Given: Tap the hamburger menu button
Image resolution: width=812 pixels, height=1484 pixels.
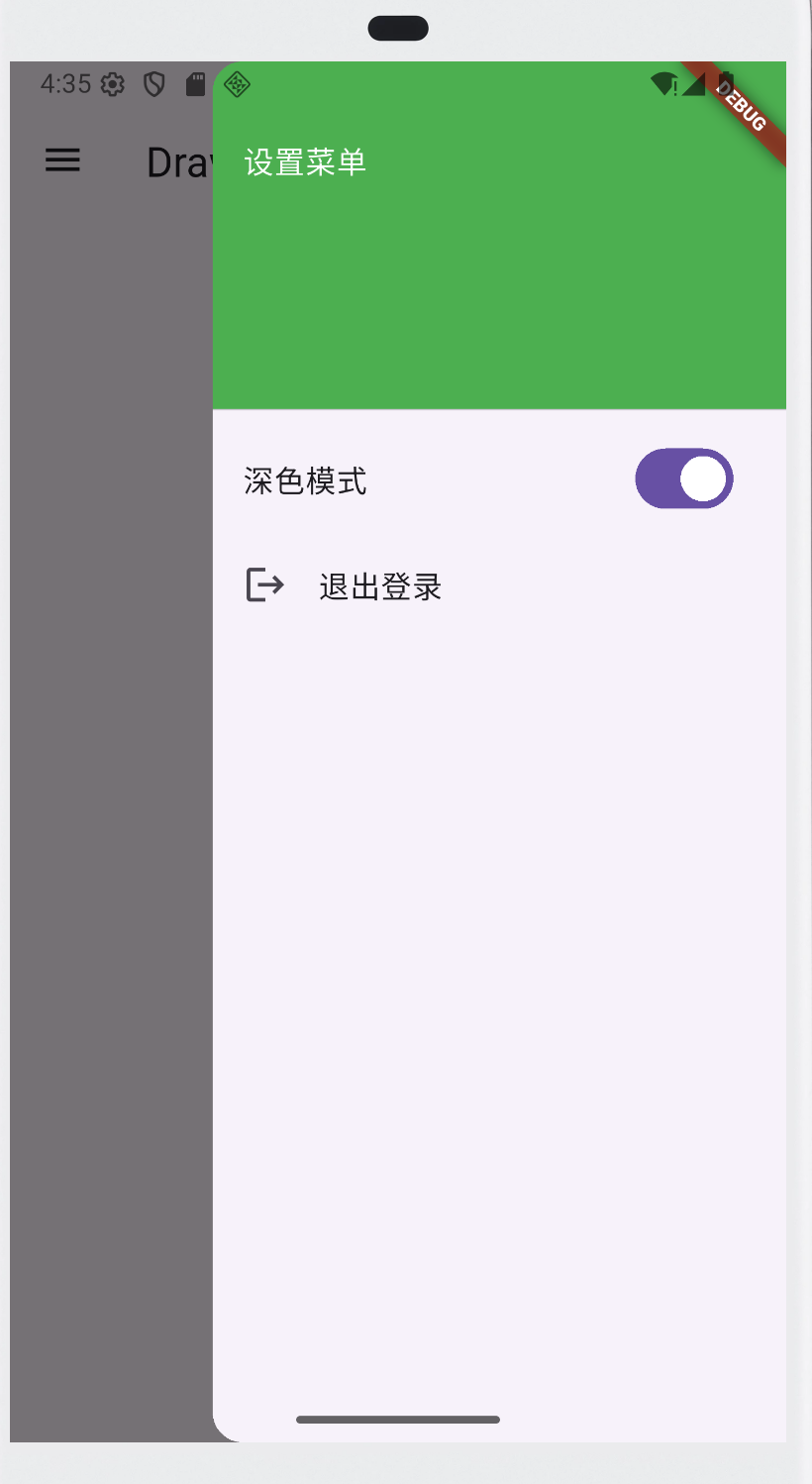Looking at the screenshot, I should [62, 160].
